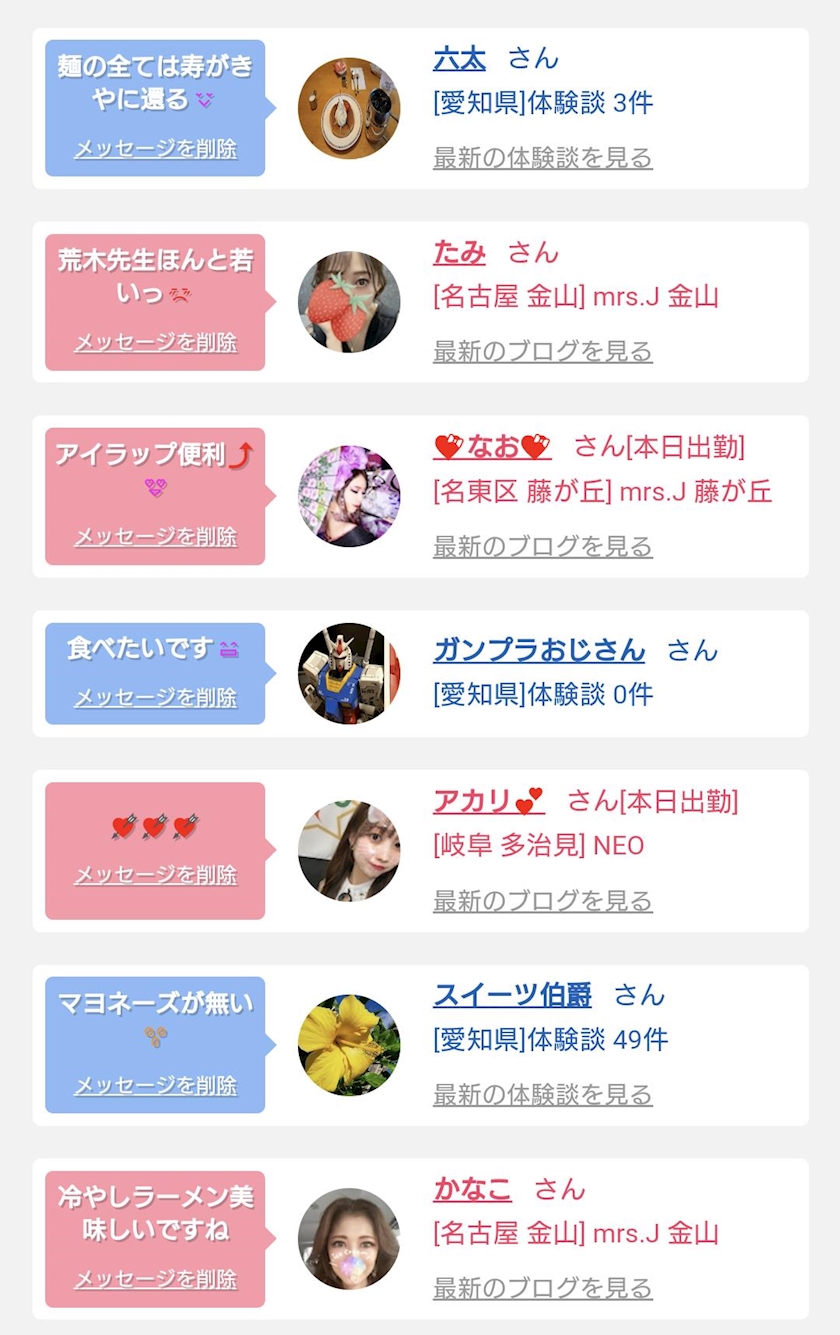Viewport: 840px width, 1335px height.
Task: View アカリ's latest blog
Action: 542,901
